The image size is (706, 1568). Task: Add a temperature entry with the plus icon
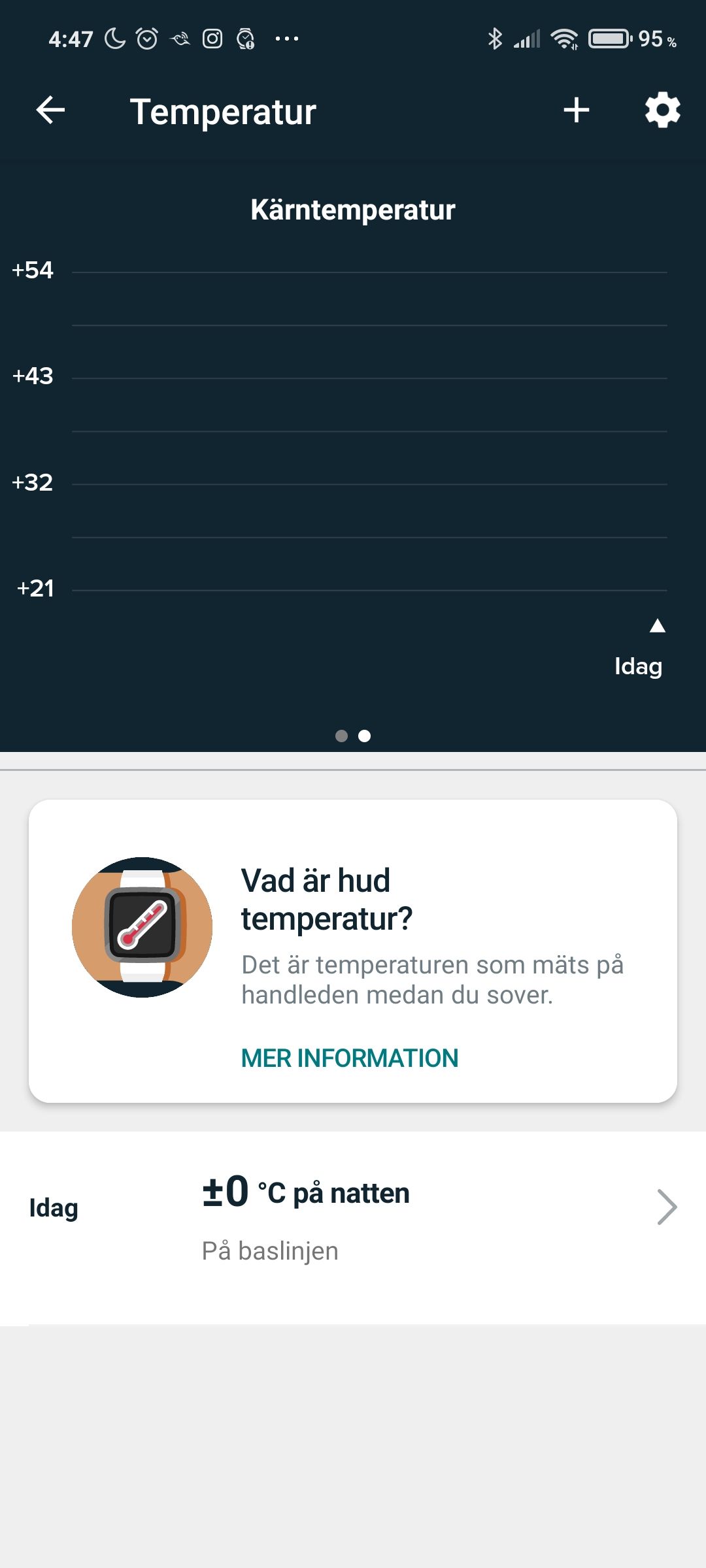point(576,110)
